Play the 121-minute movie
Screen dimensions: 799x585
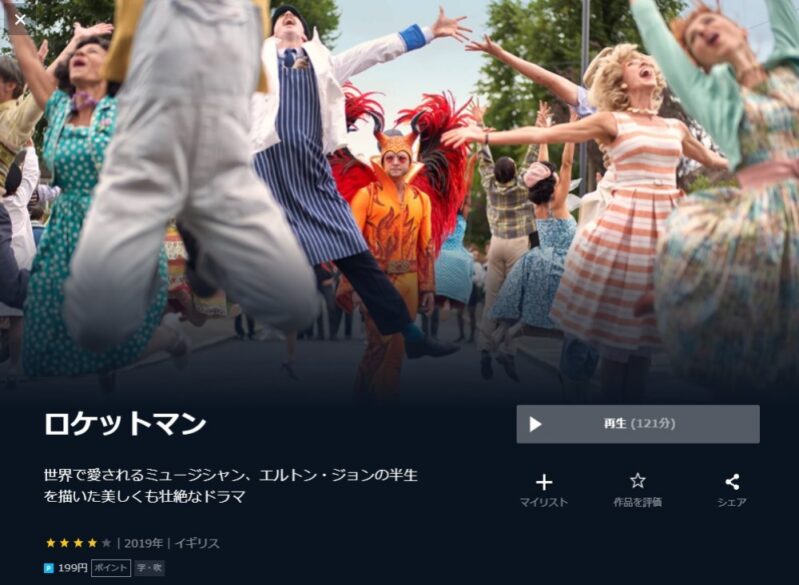[637, 424]
